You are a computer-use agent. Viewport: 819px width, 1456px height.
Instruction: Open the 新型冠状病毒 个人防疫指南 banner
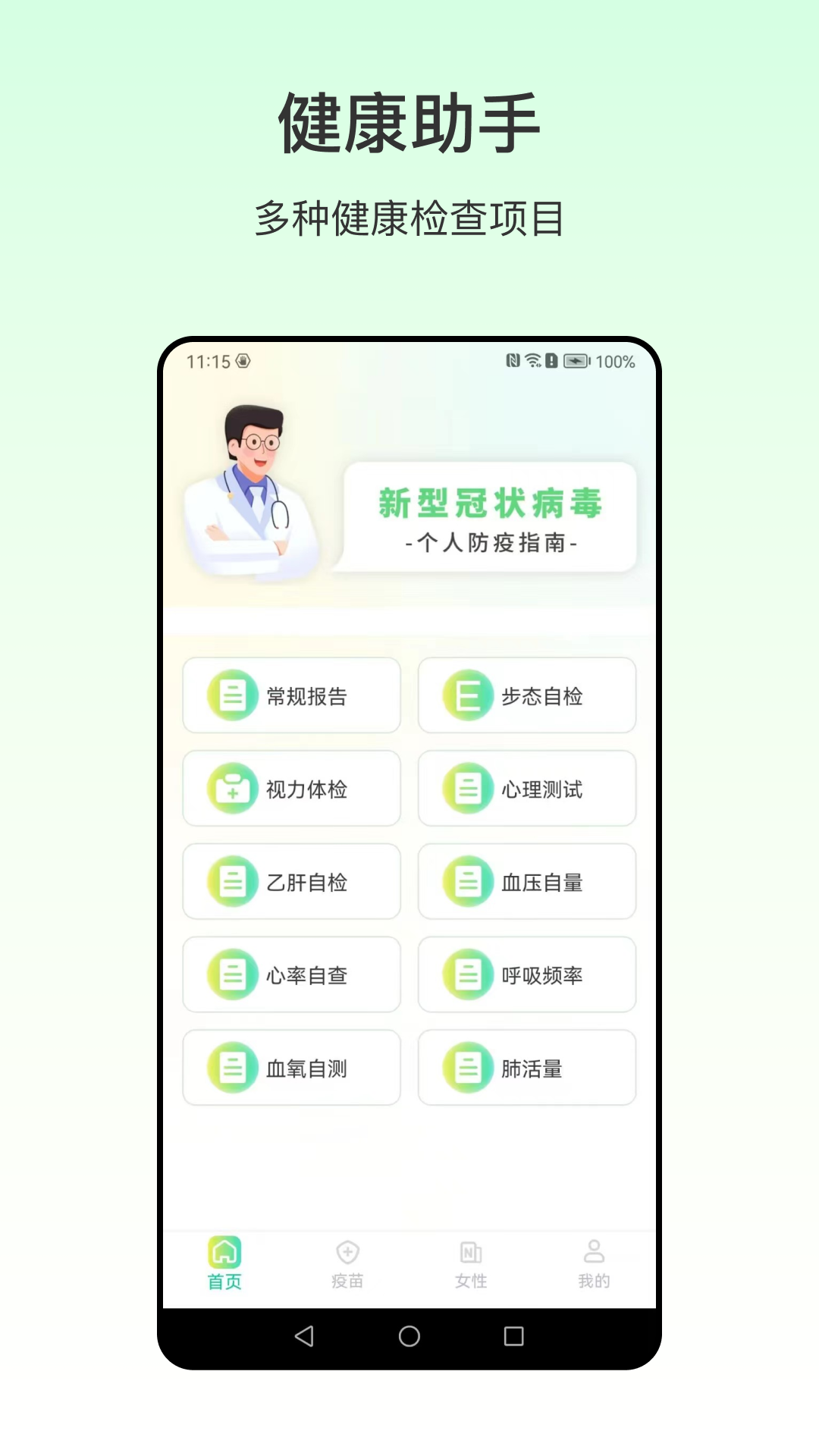tap(489, 518)
